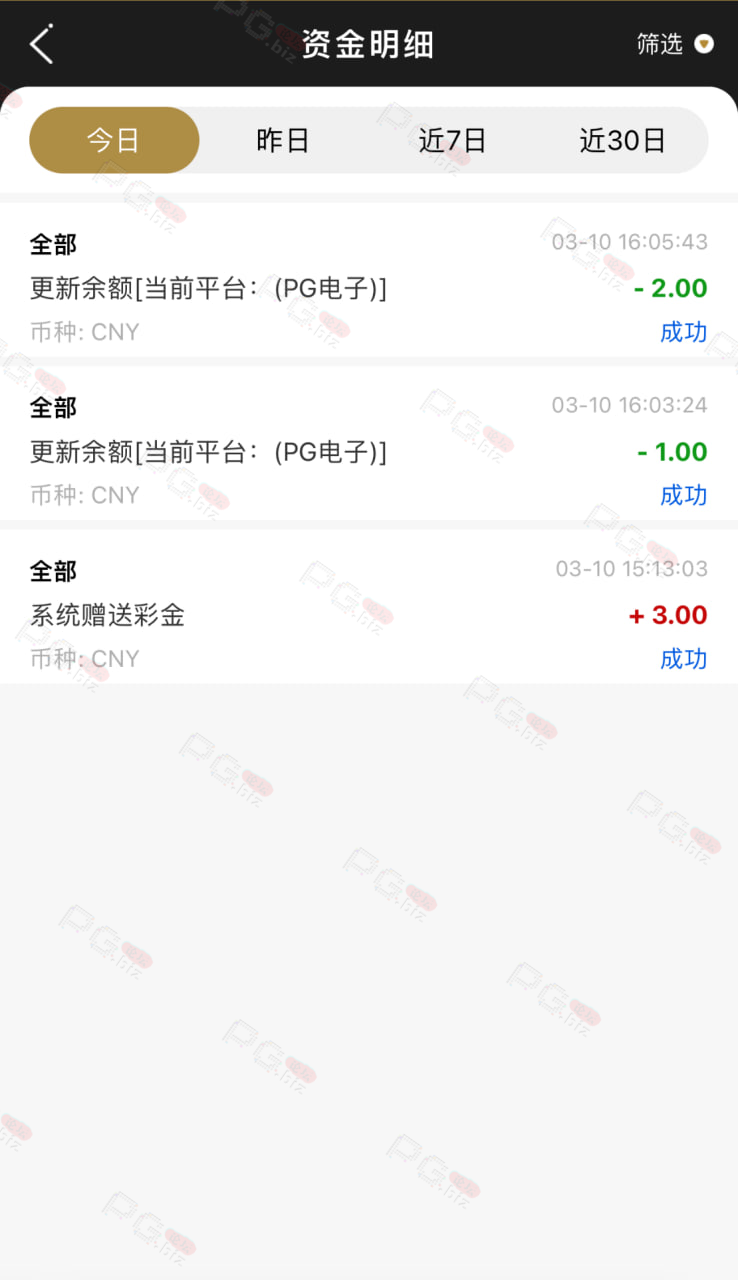Switch to the 近7日 tab

[x=452, y=140]
